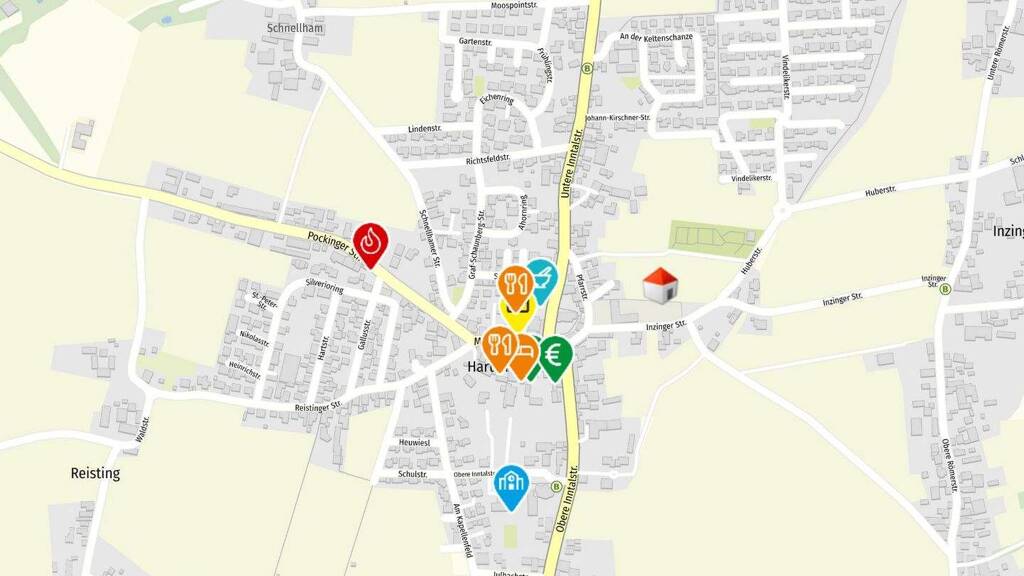
Task: Open the red-roofed house marker
Action: (658, 286)
